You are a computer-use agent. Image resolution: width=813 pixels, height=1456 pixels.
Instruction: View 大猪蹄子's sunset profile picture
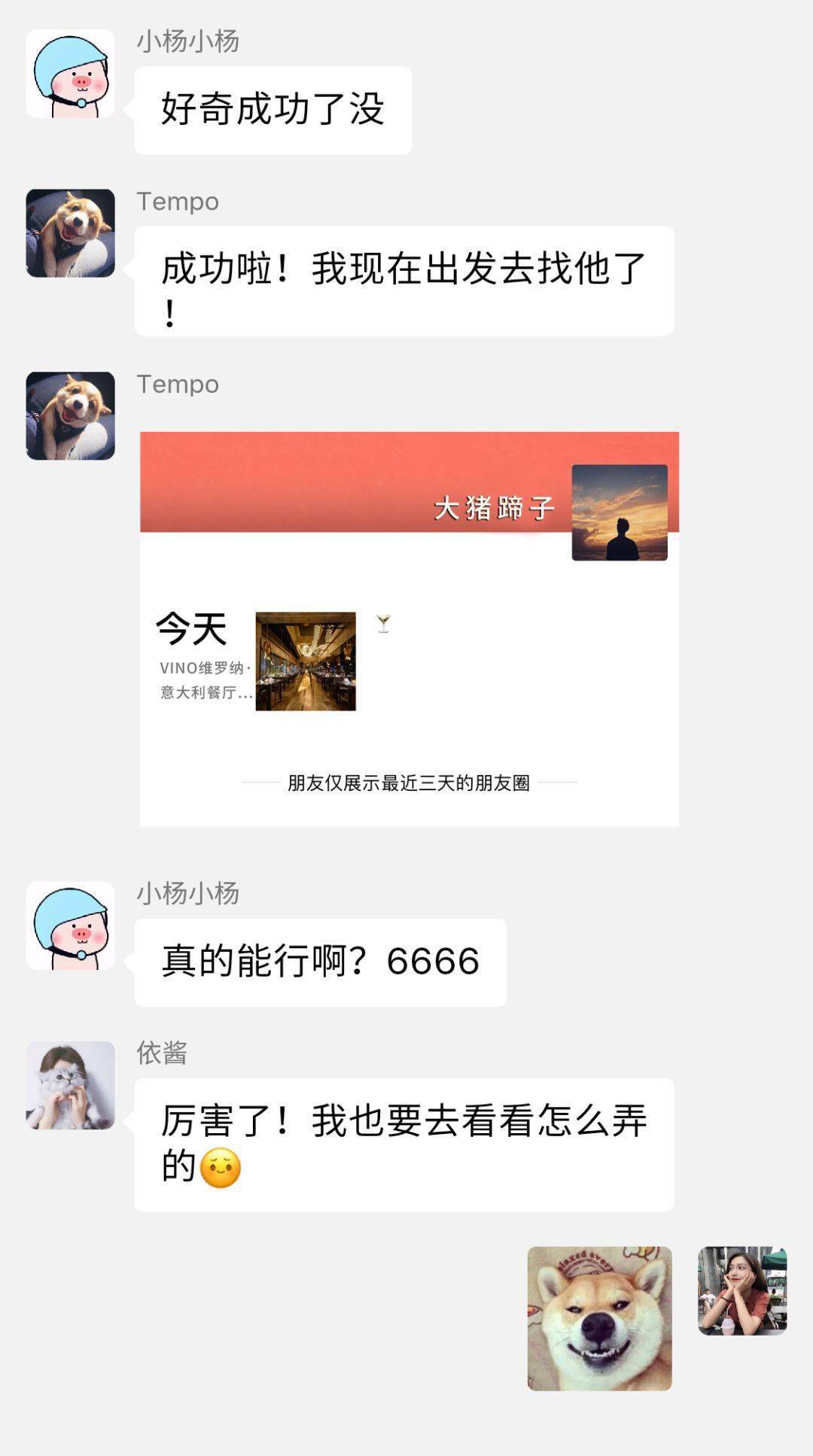tap(619, 513)
